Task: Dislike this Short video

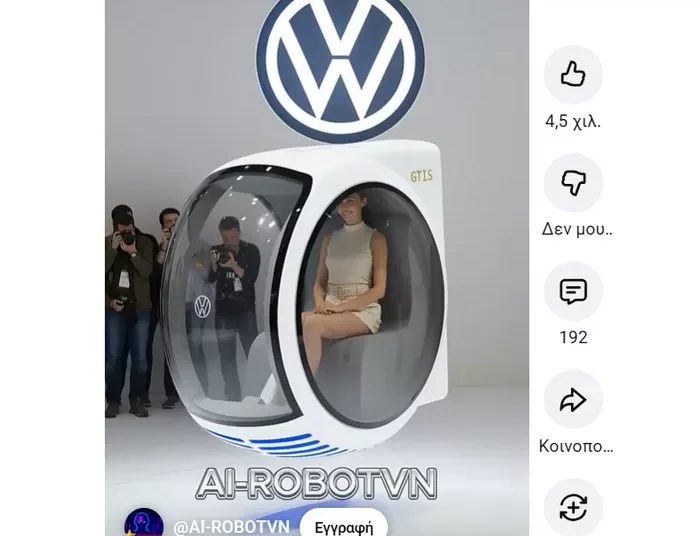Action: (x=573, y=183)
